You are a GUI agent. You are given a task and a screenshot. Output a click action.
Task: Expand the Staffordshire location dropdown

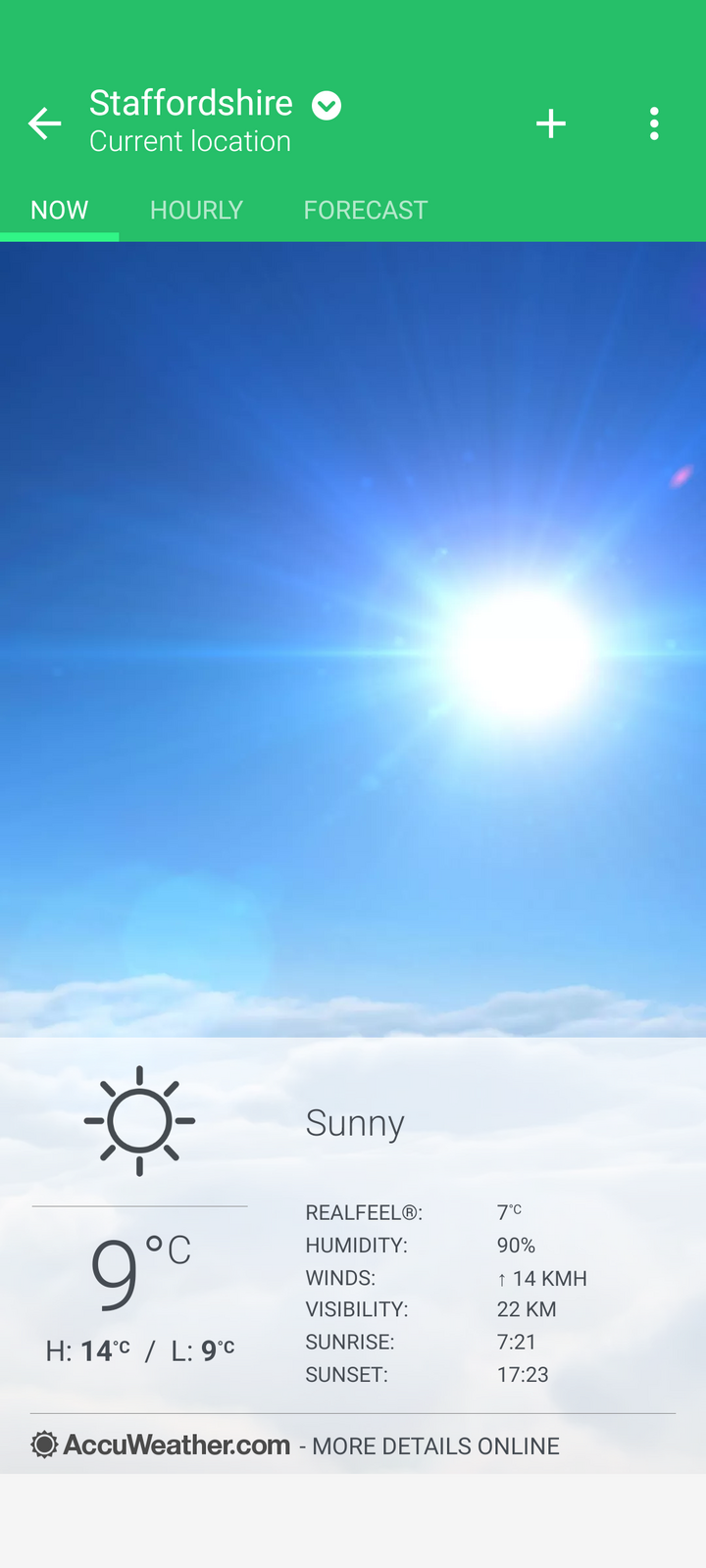pyautogui.click(x=327, y=105)
